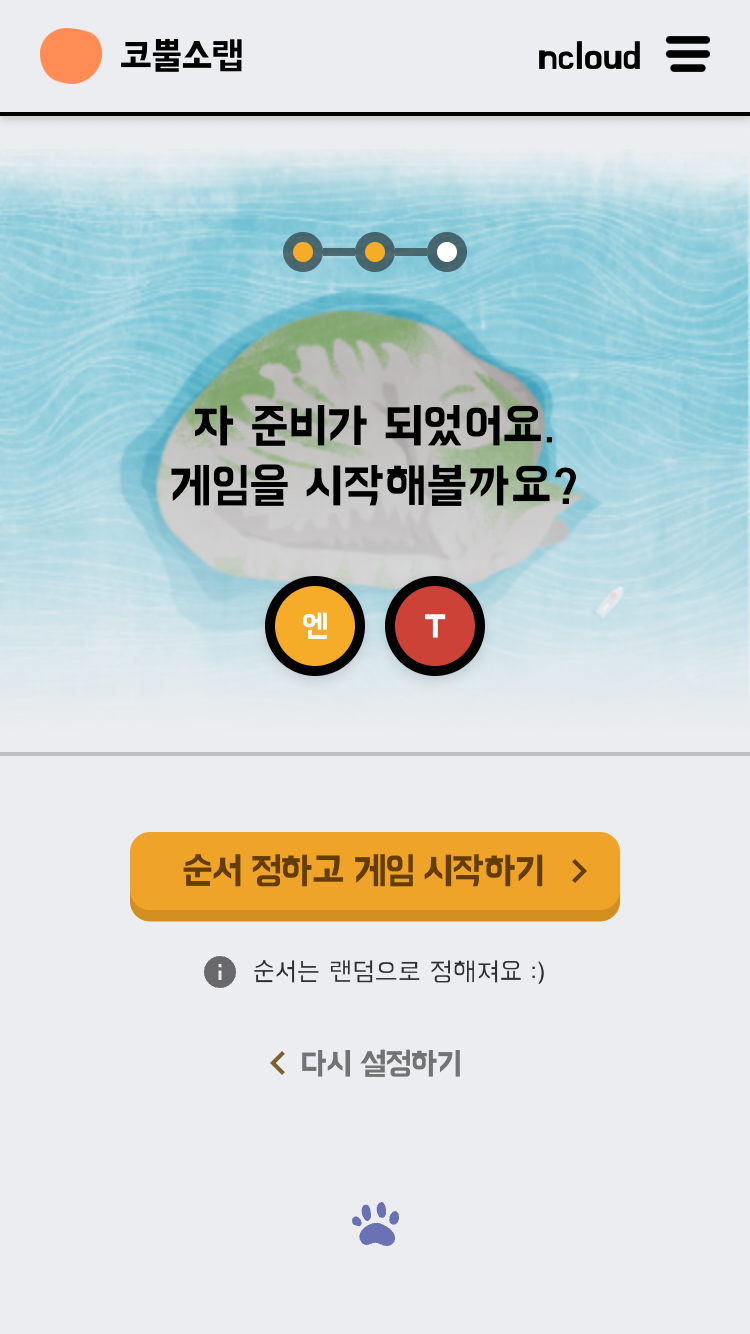
Task: Tap 순서 정하고 게임 시작하기 button
Action: [x=375, y=872]
